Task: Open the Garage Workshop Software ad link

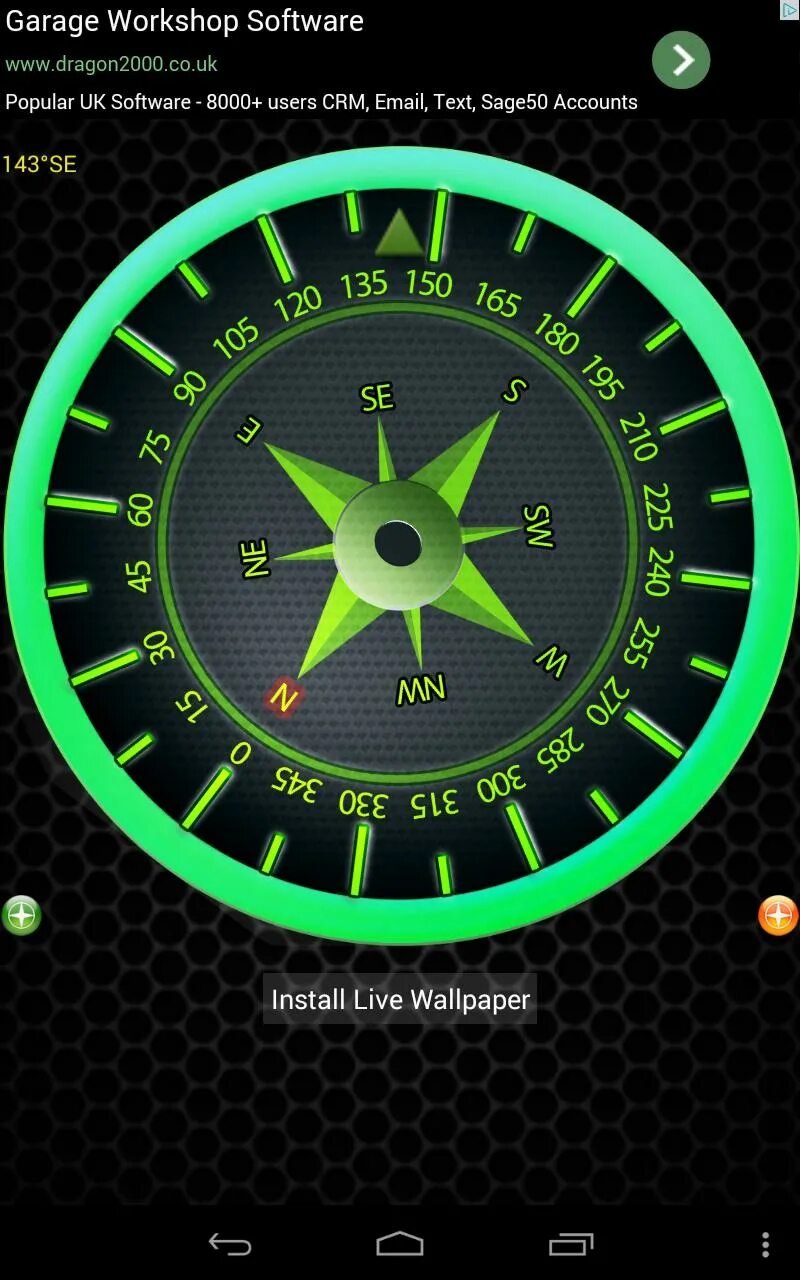Action: coord(185,20)
